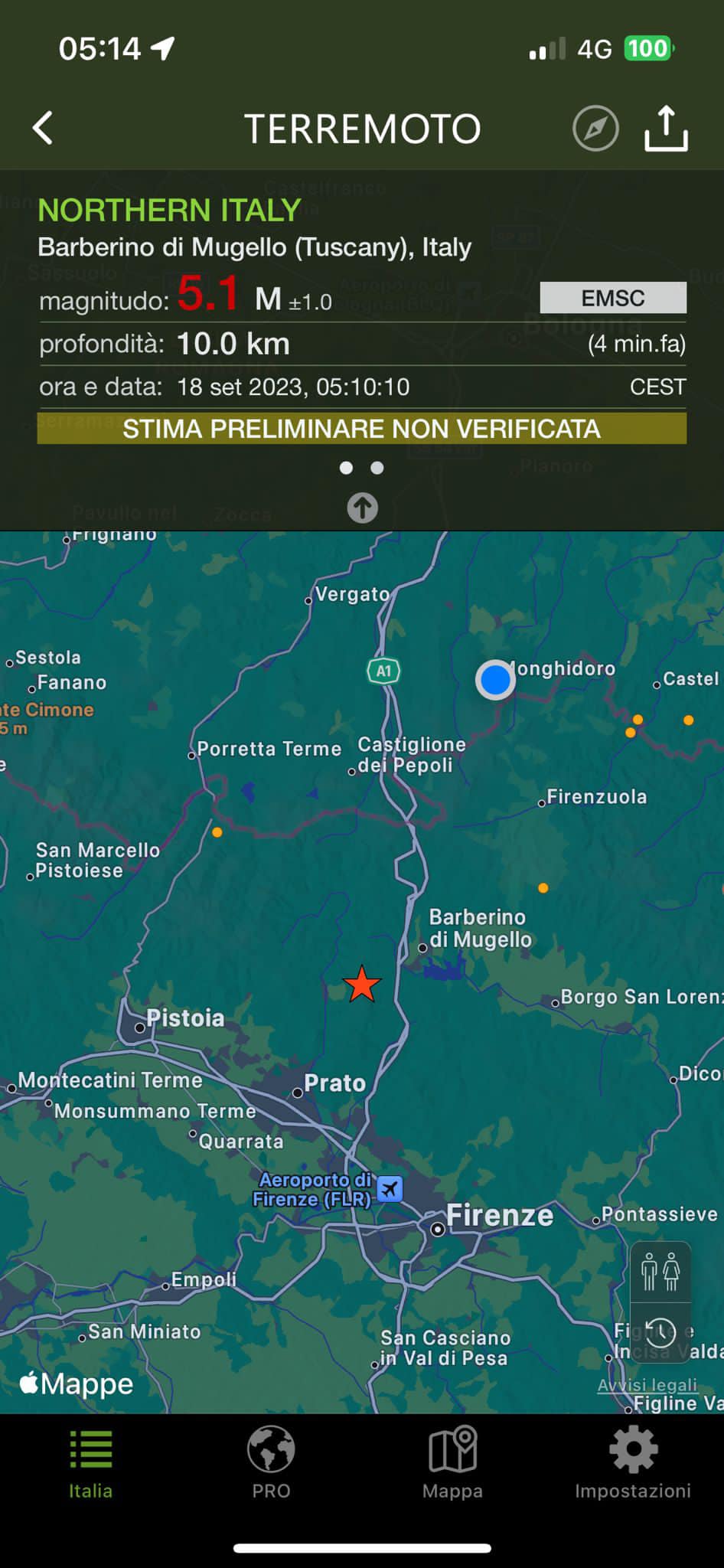Tap the EMSC source badge

tap(612, 298)
